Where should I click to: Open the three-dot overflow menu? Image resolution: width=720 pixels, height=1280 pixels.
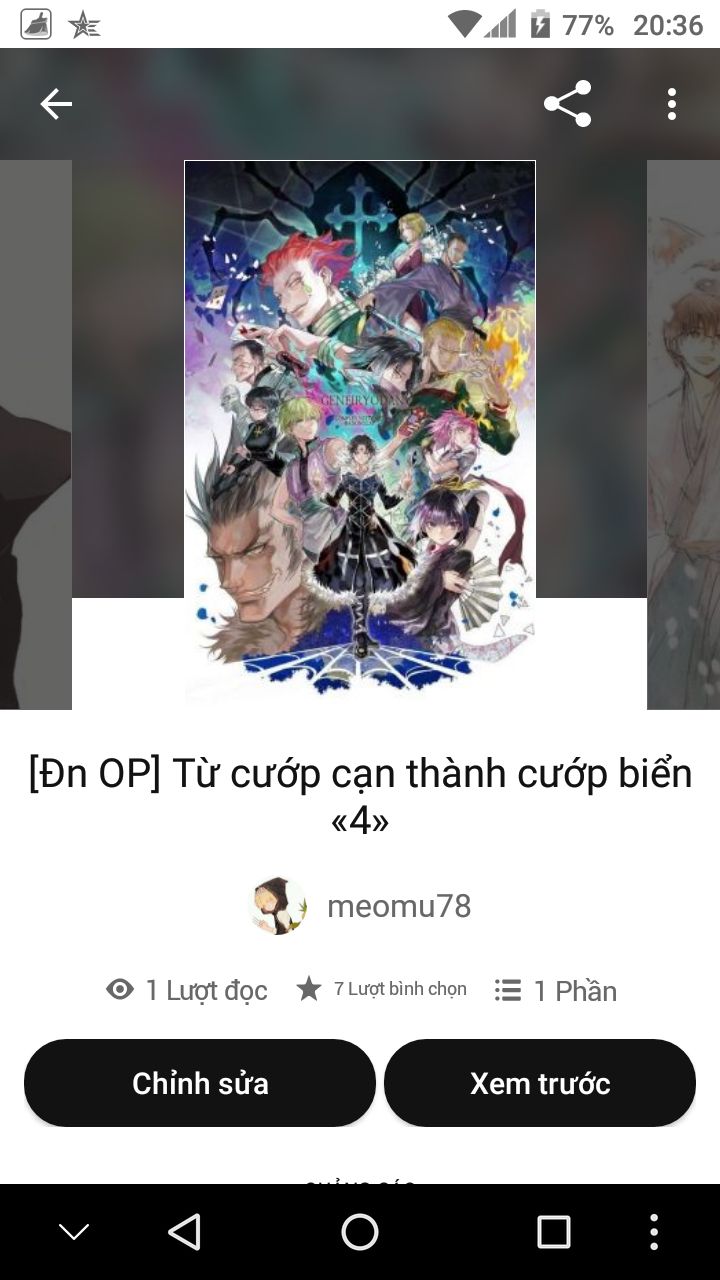click(x=672, y=104)
